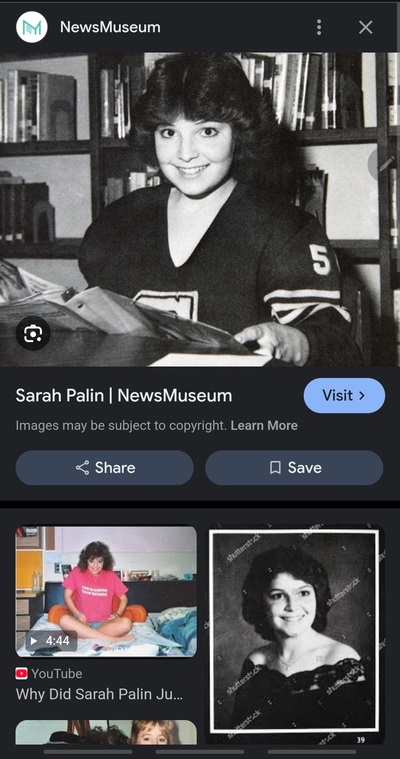This screenshot has width=400, height=759.
Task: Open the partially visible image result at bottom
Action: click(106, 732)
